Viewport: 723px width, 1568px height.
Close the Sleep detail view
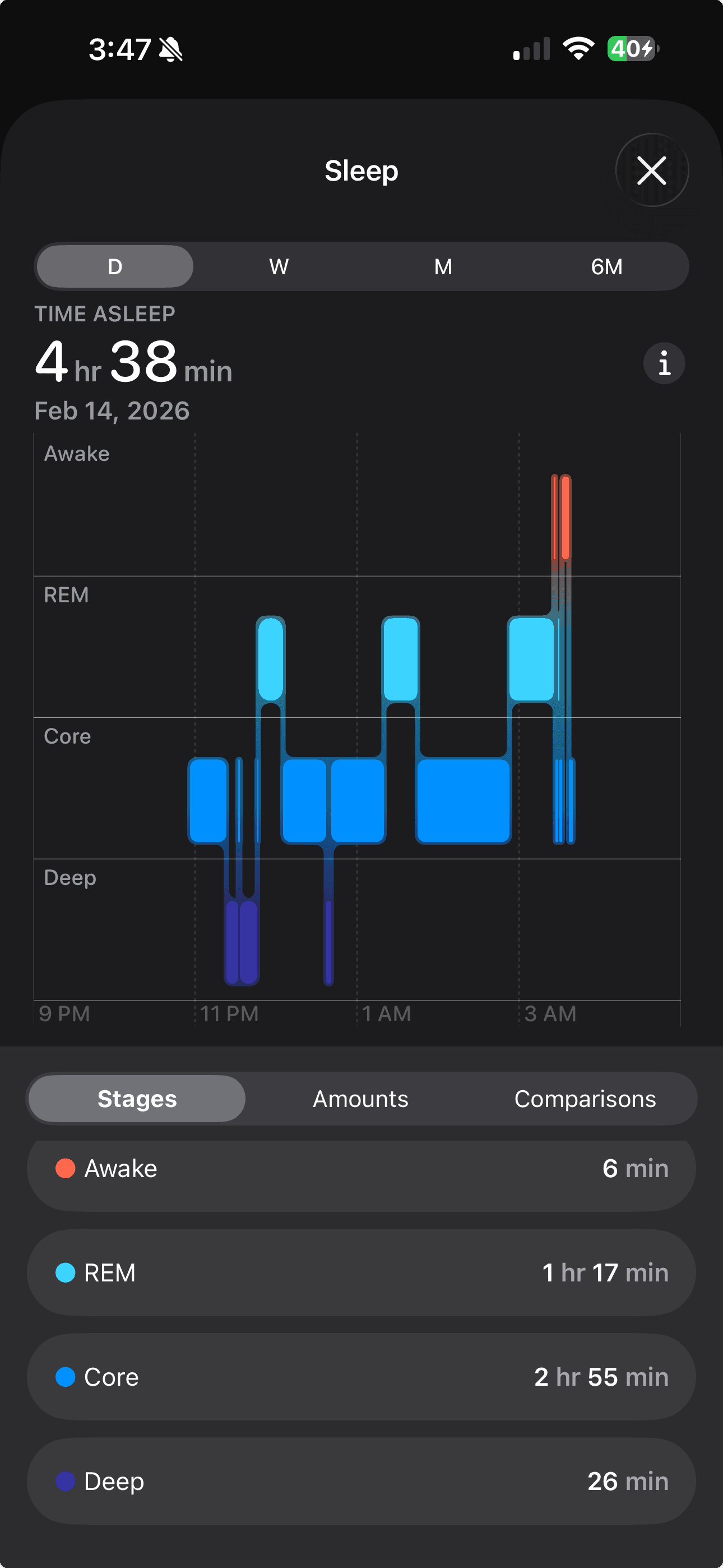click(652, 170)
